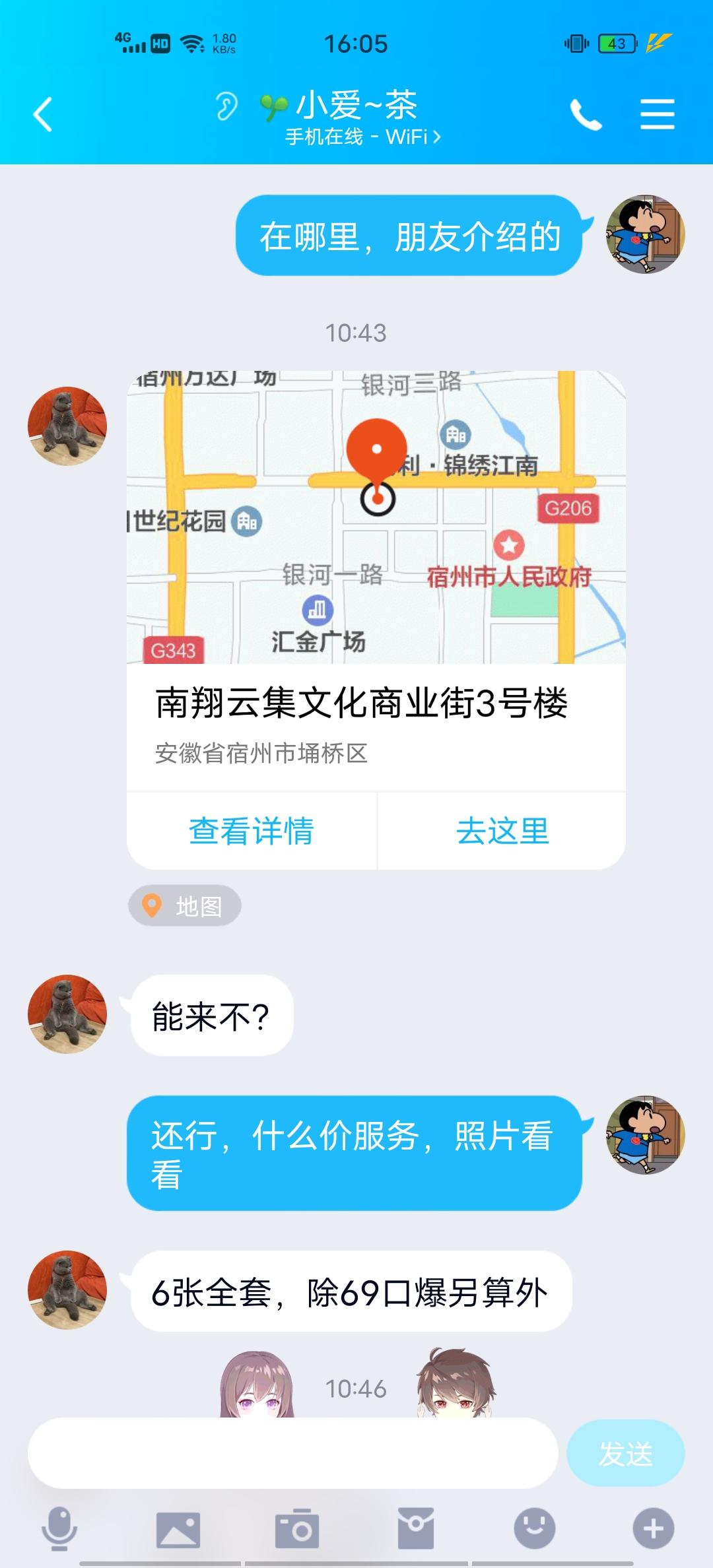Record a voice message with microphone
713x1568 pixels.
[59, 1528]
